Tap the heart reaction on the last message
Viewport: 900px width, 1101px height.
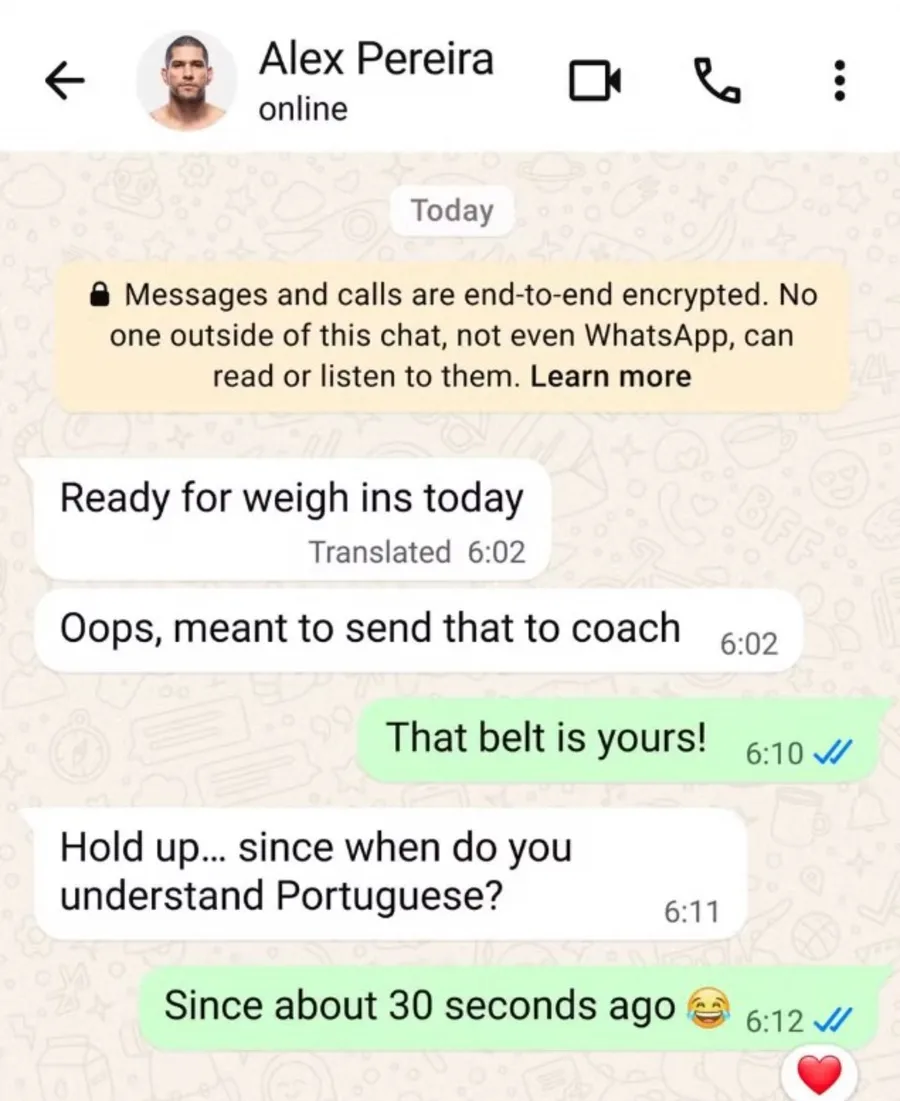[x=826, y=1075]
